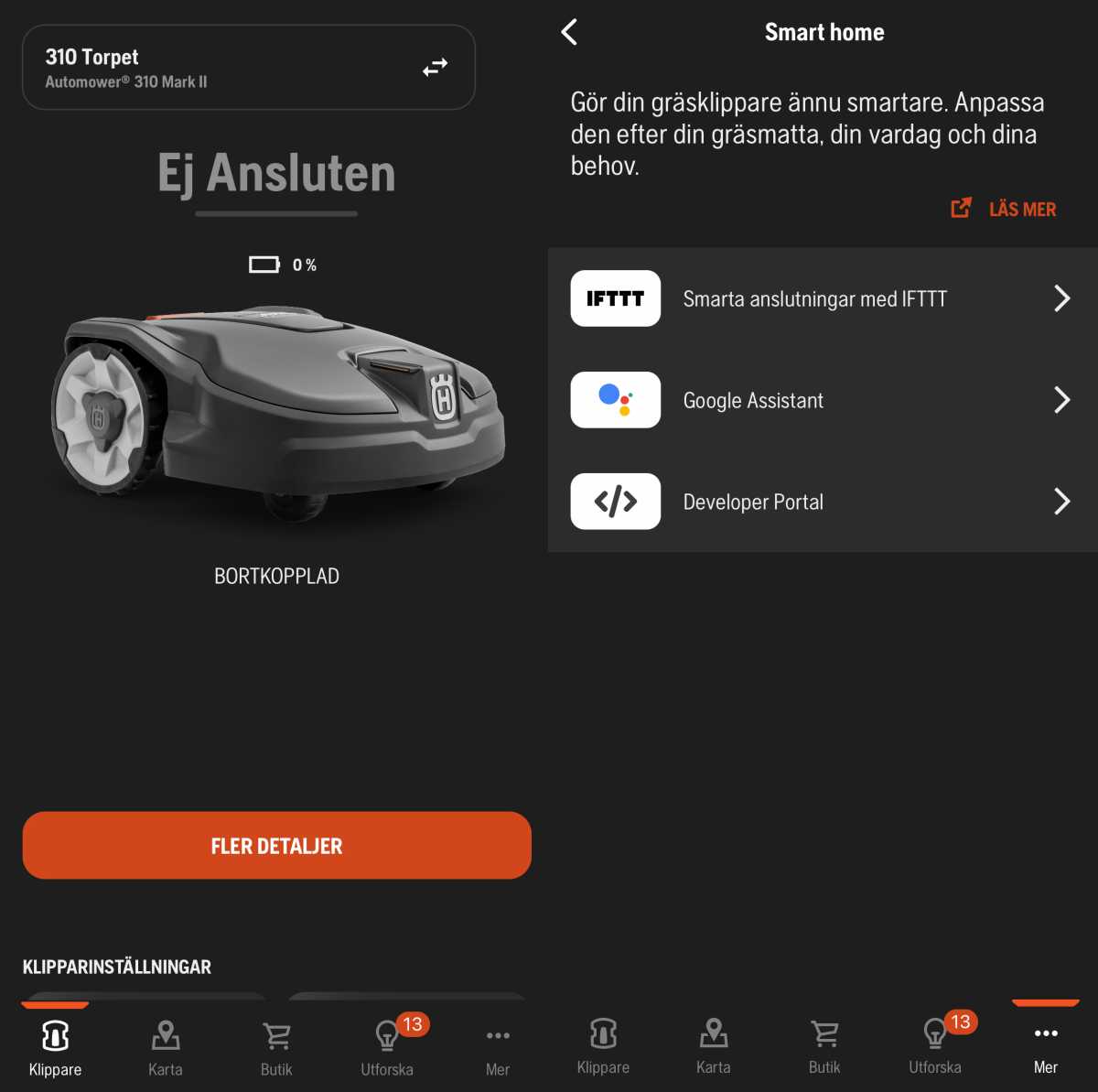Open the LÄS MER link
This screenshot has height=1092, width=1098.
[1006, 209]
